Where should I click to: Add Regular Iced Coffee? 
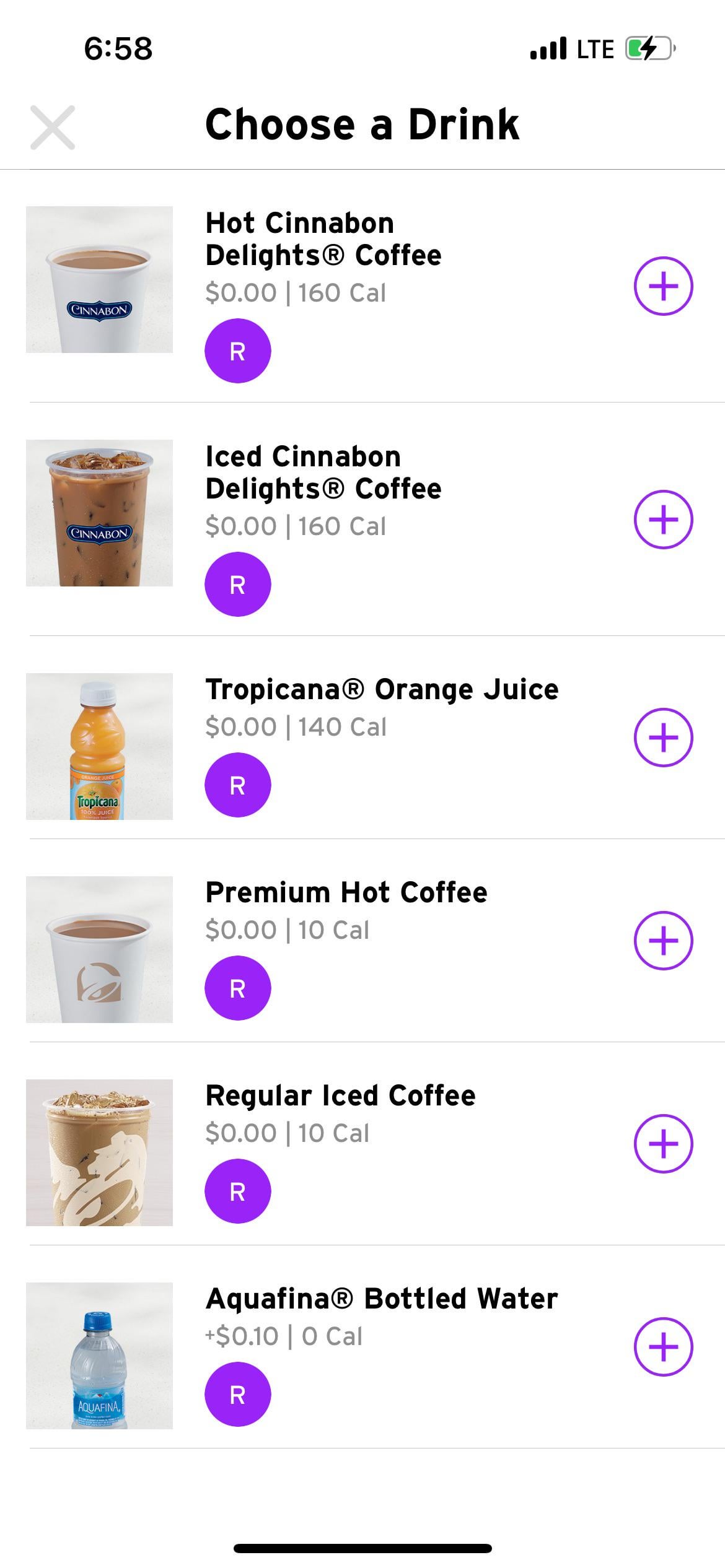click(663, 1143)
